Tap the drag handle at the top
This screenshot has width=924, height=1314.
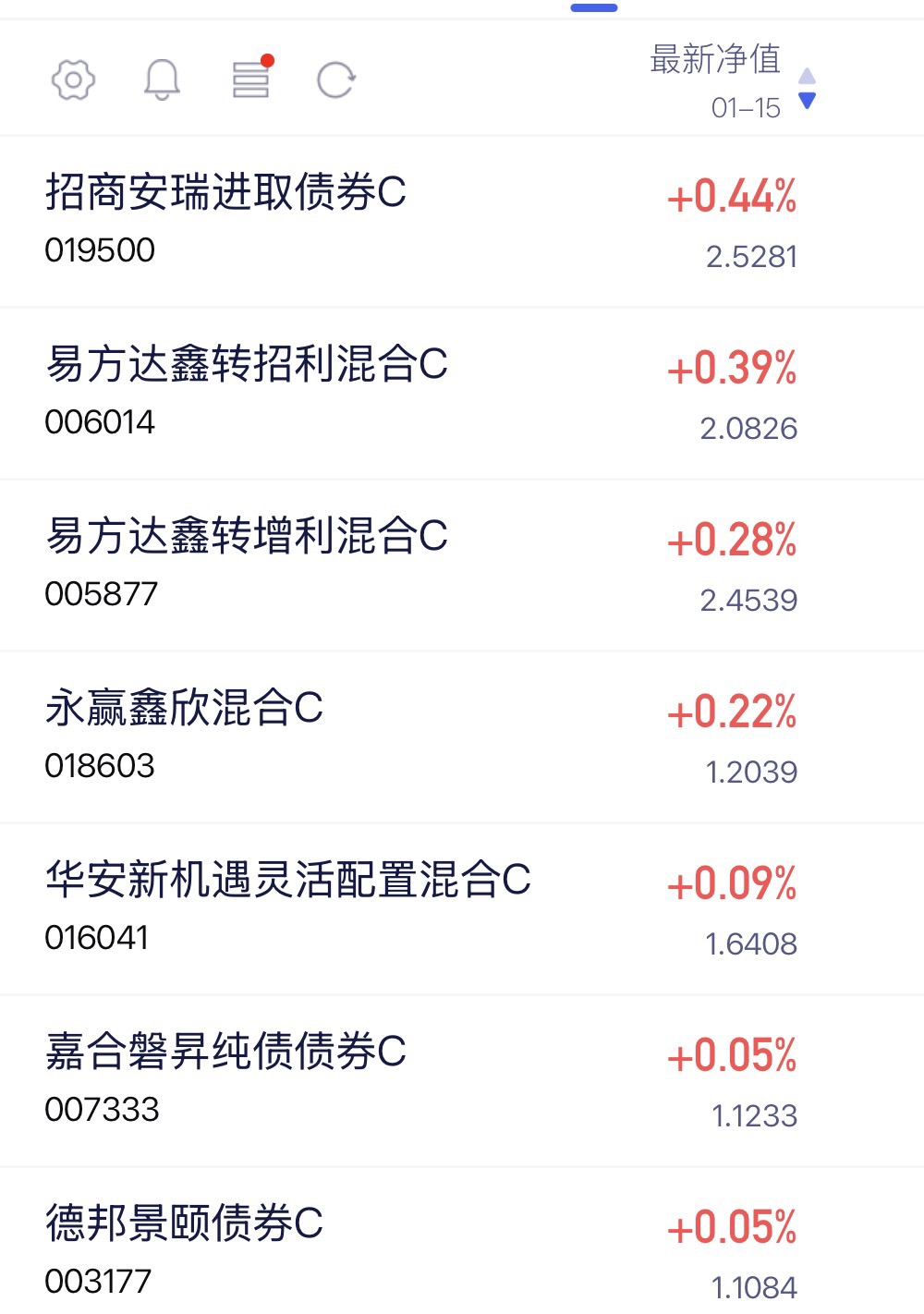pos(593,7)
